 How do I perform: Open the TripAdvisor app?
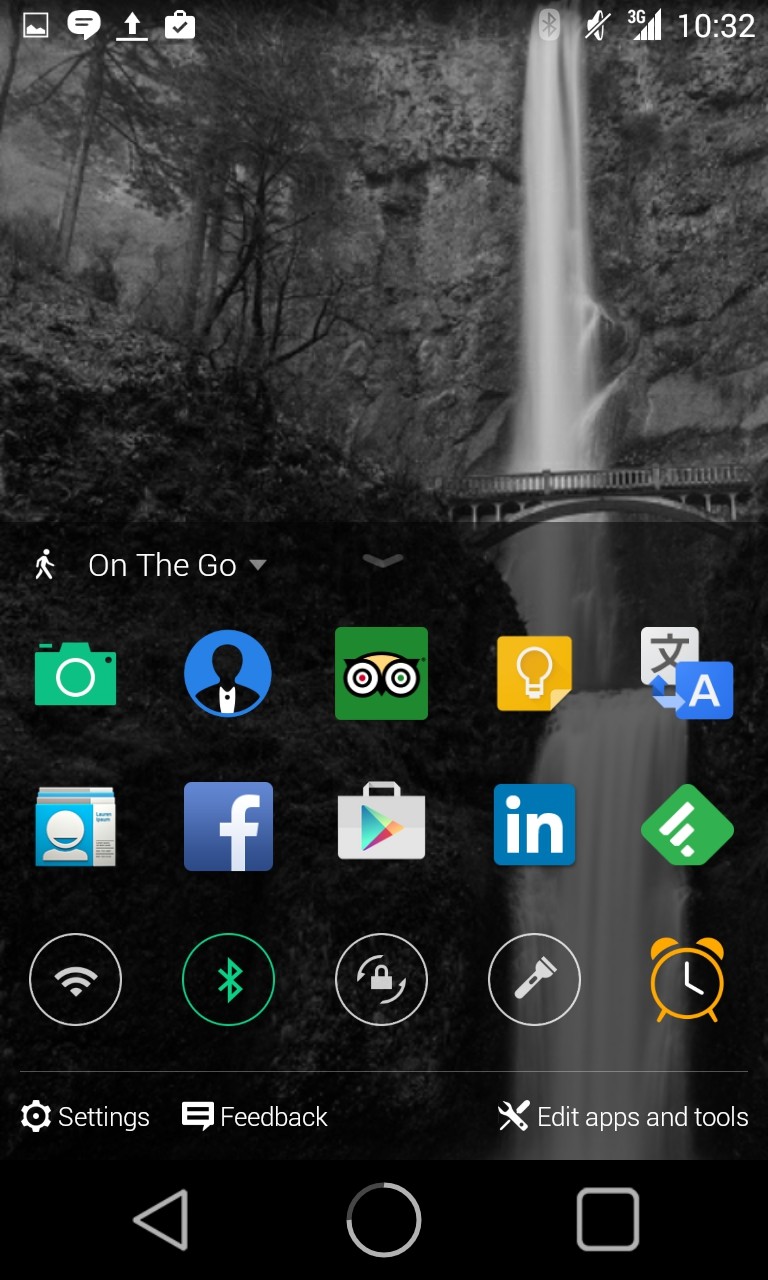[x=381, y=673]
